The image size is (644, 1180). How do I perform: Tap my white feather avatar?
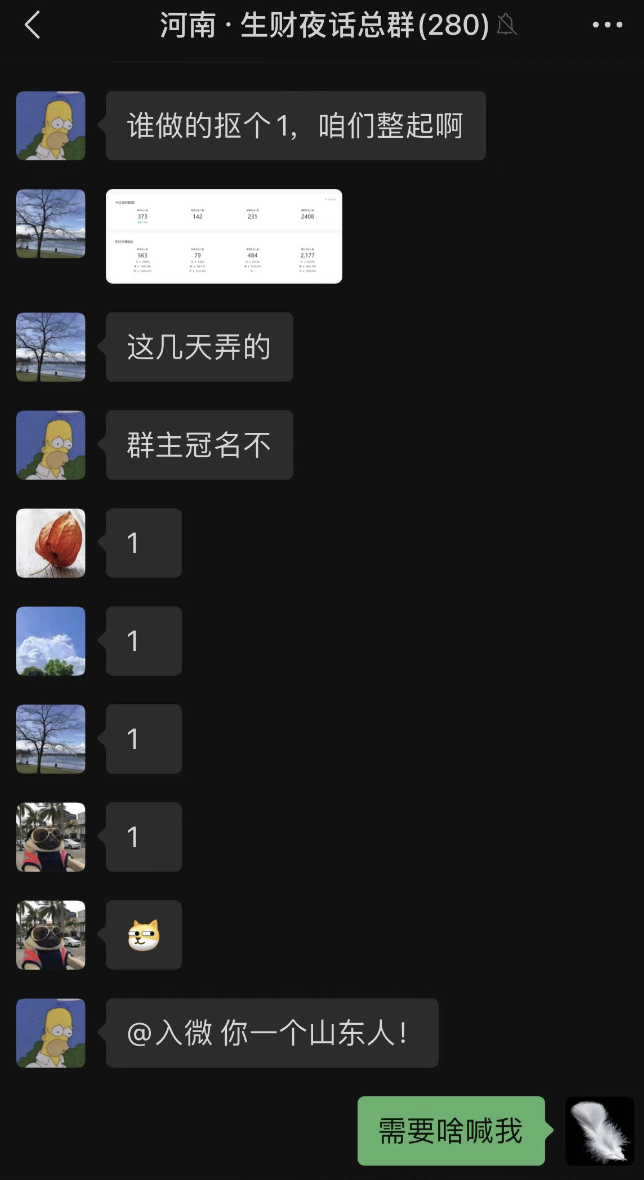(x=600, y=1131)
